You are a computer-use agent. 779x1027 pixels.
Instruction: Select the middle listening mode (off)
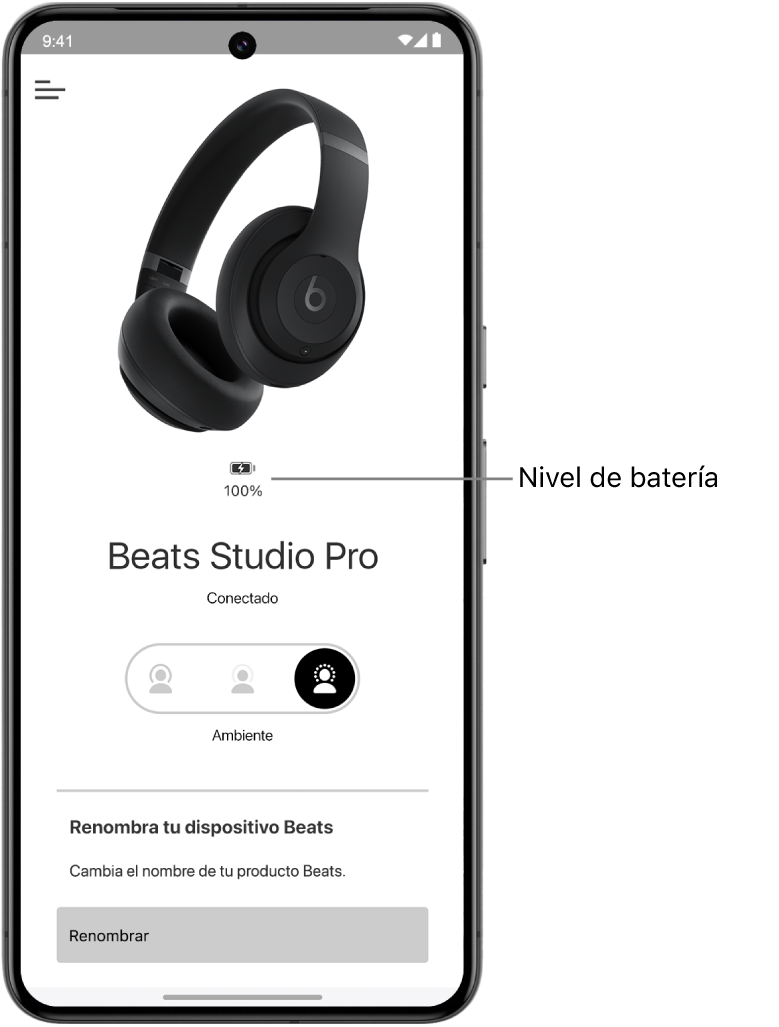point(242,679)
